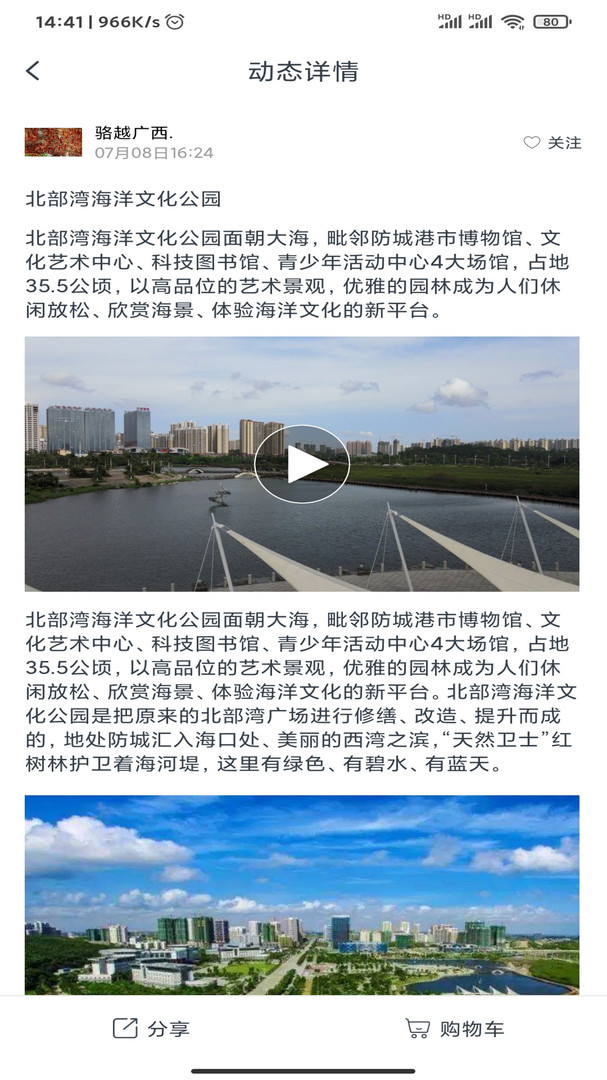This screenshot has height=1080, width=607.
Task: Open the blue-sky city skyline photo
Action: click(x=302, y=895)
